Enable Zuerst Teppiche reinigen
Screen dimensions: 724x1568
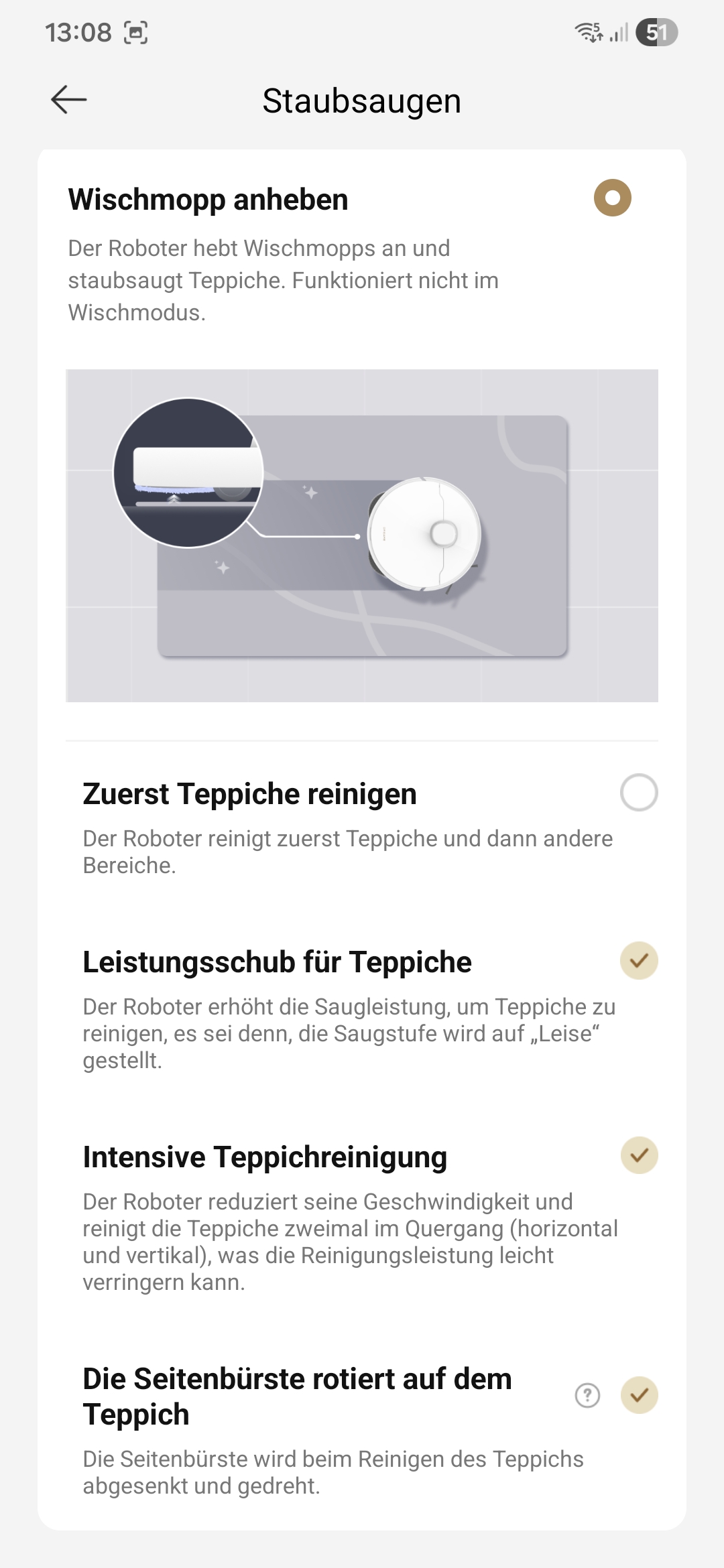coord(638,793)
